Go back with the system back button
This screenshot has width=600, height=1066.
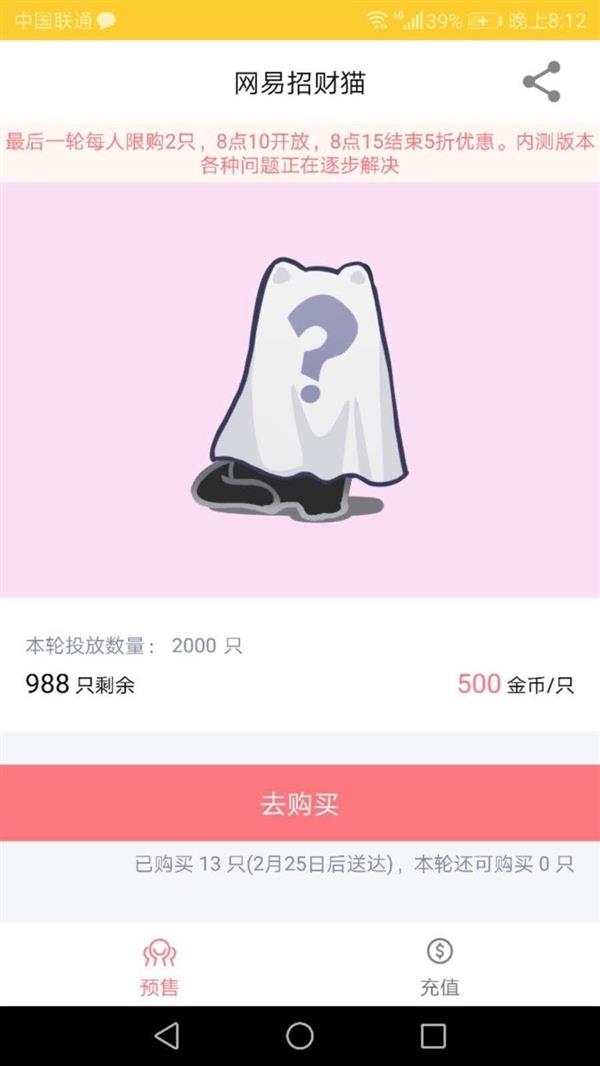(x=167, y=1035)
